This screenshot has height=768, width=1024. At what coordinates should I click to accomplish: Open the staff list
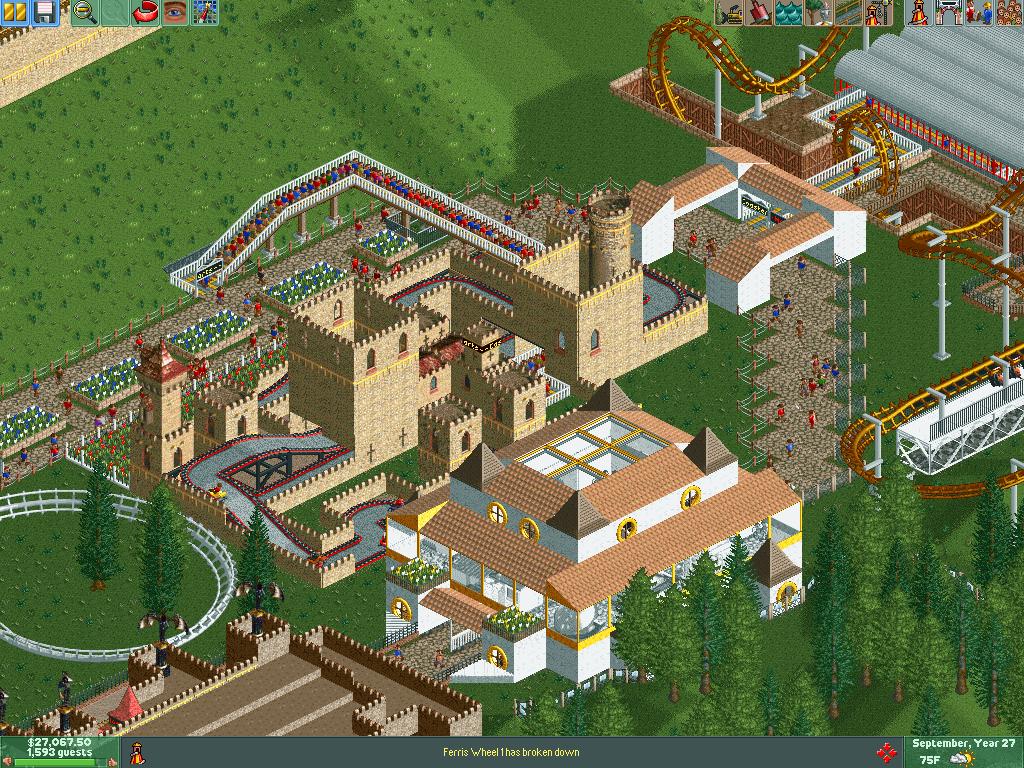click(x=976, y=12)
